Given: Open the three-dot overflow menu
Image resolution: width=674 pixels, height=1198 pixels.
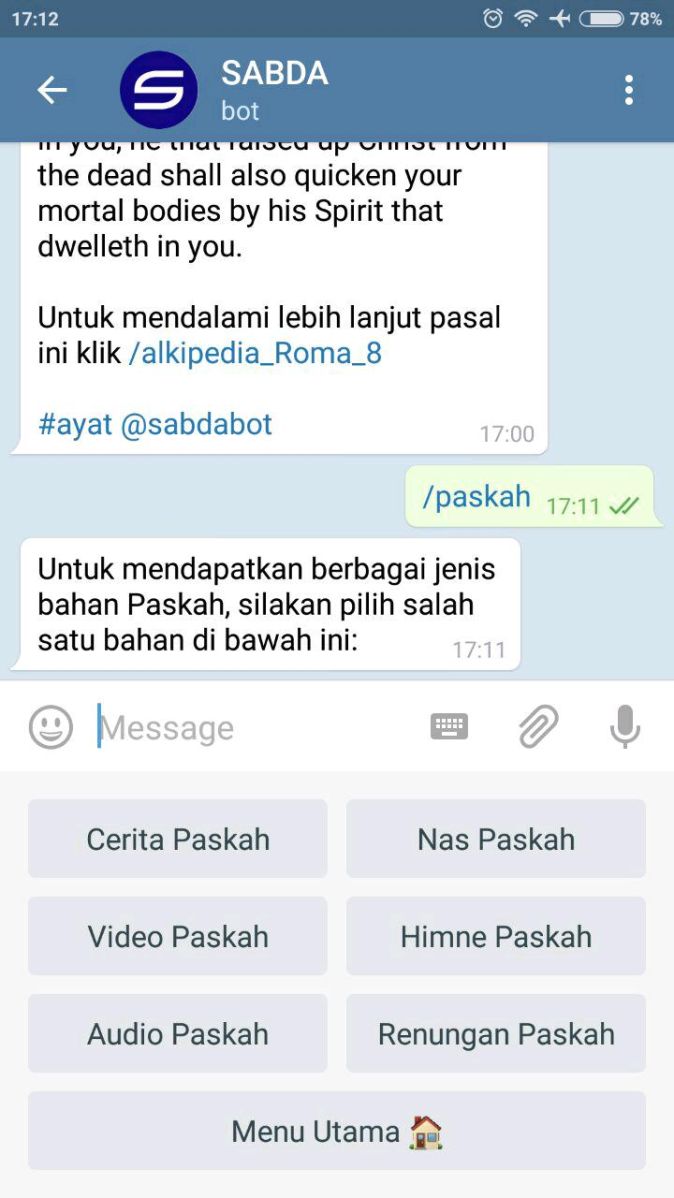Looking at the screenshot, I should tap(628, 90).
